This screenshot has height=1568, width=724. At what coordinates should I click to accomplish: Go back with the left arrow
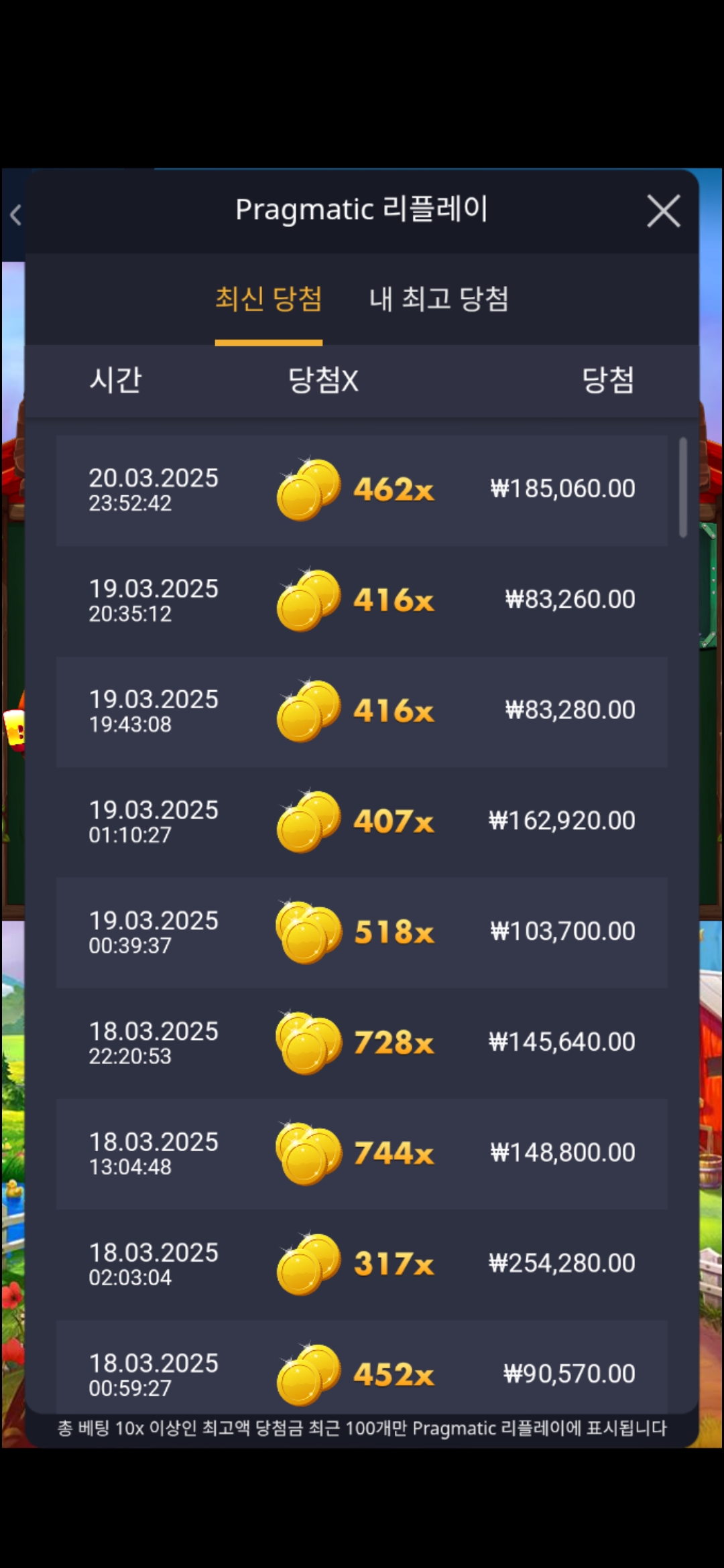pyautogui.click(x=16, y=215)
